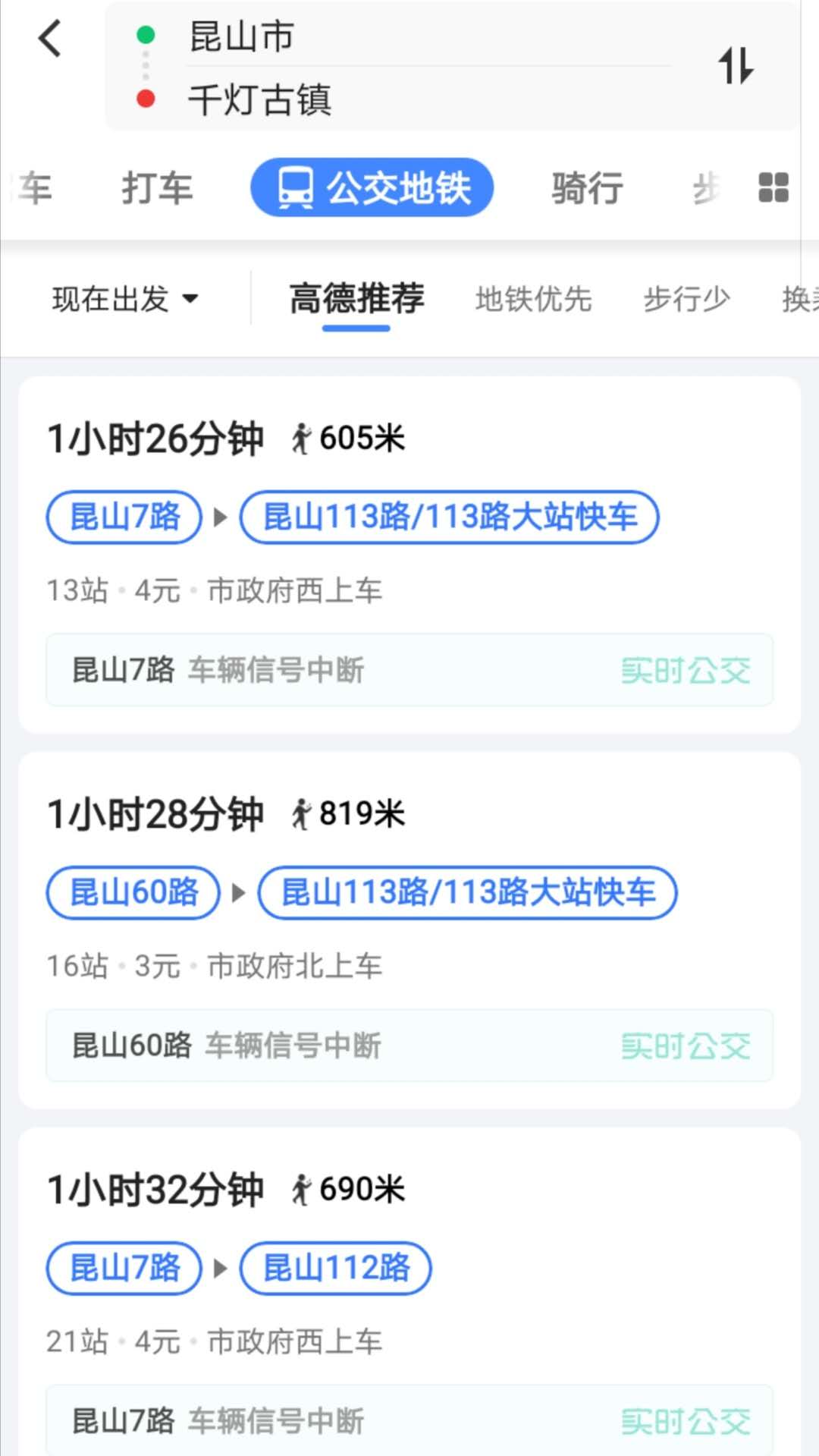This screenshot has width=819, height=1456.
Task: Tap the arrow between 昆山7路 and 昆山112路
Action: click(x=219, y=1268)
